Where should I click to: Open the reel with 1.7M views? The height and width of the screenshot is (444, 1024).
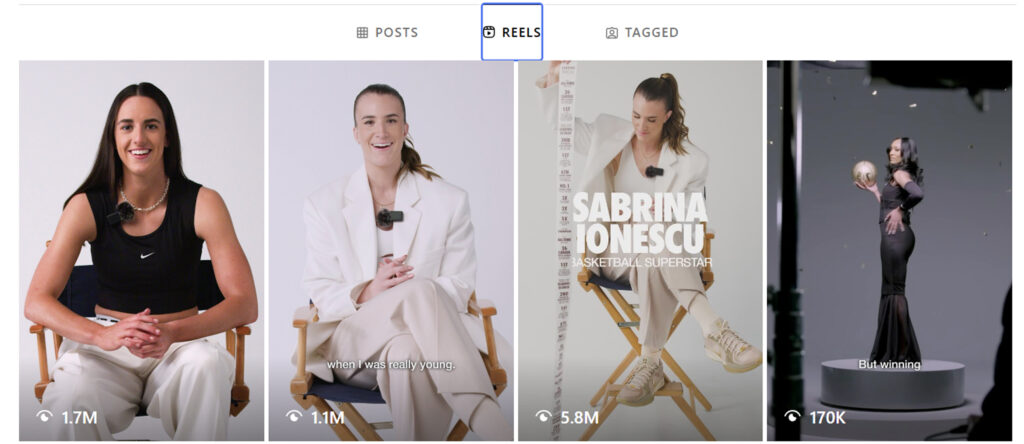141,250
